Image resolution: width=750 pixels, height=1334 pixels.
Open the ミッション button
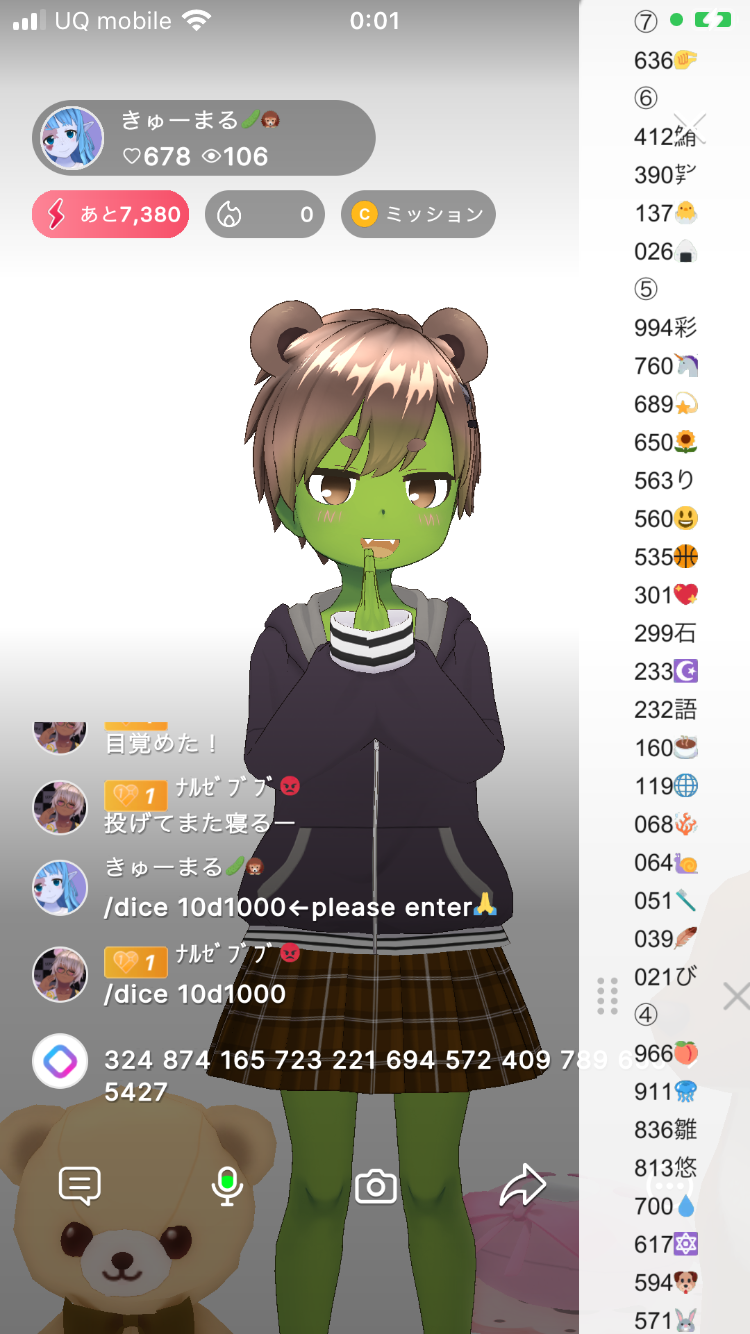[x=418, y=214]
